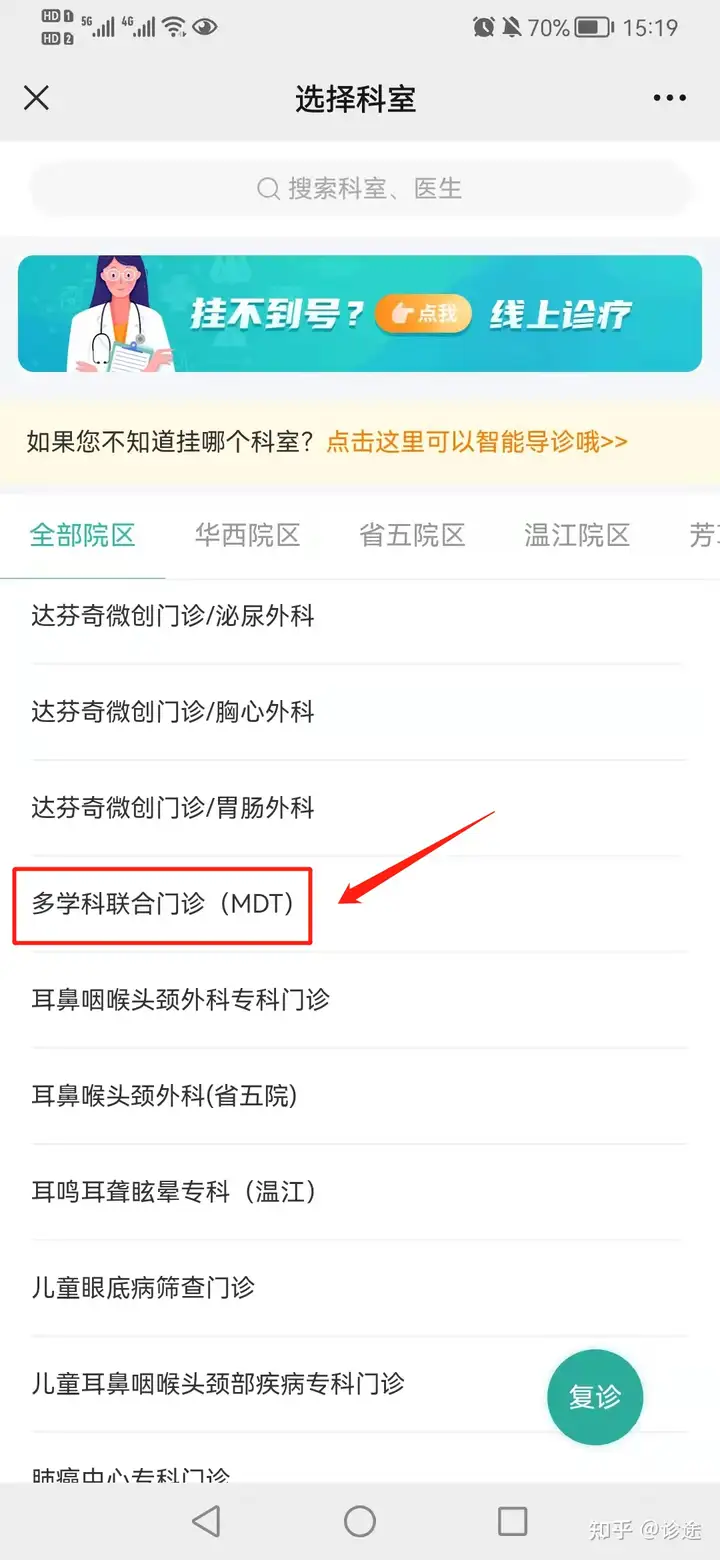
Task: Switch to 省五院区 tab
Action: 412,535
